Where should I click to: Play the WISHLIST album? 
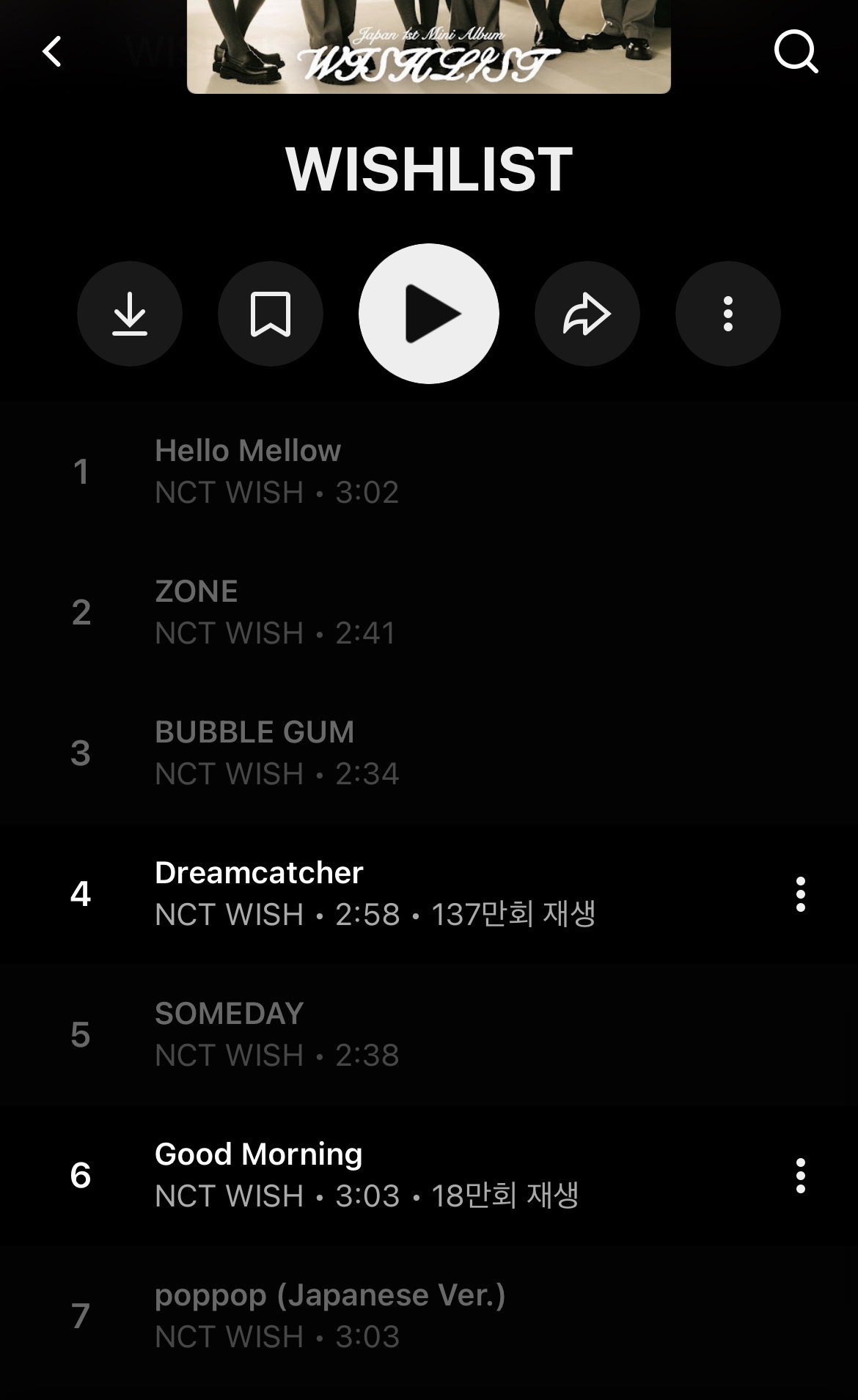click(x=429, y=314)
